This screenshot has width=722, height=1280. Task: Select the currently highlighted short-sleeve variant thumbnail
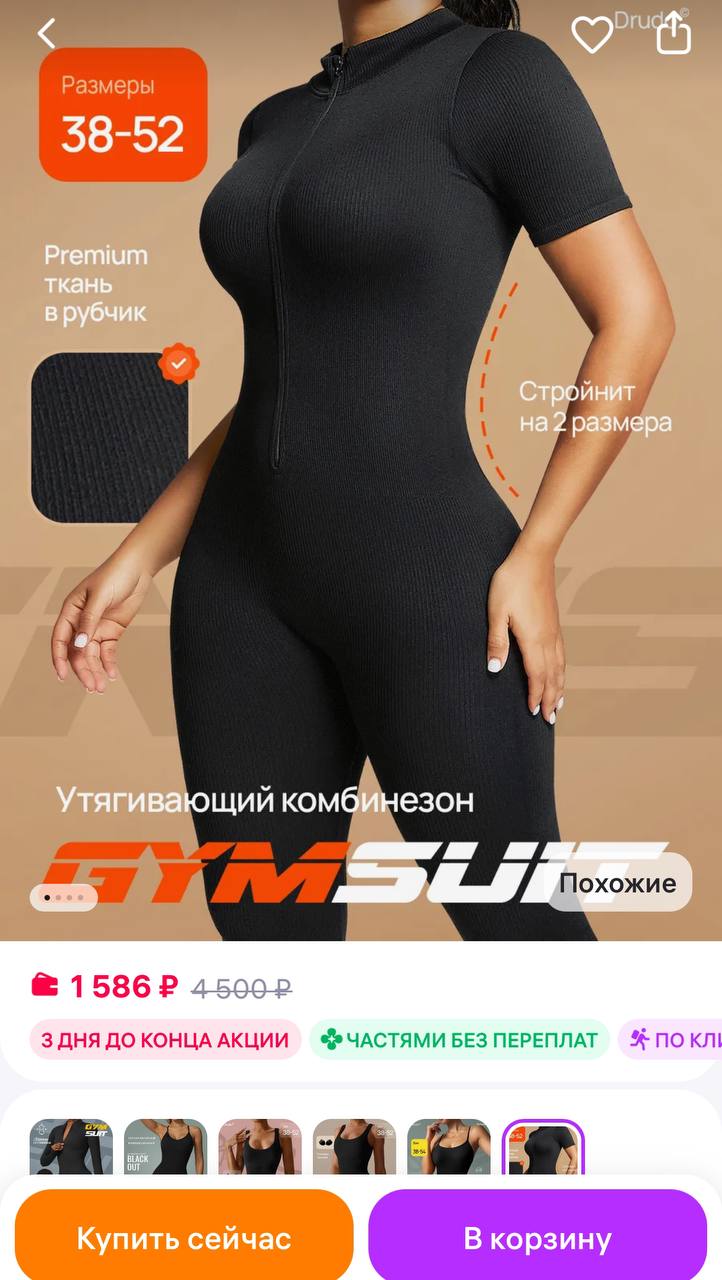pyautogui.click(x=543, y=1148)
